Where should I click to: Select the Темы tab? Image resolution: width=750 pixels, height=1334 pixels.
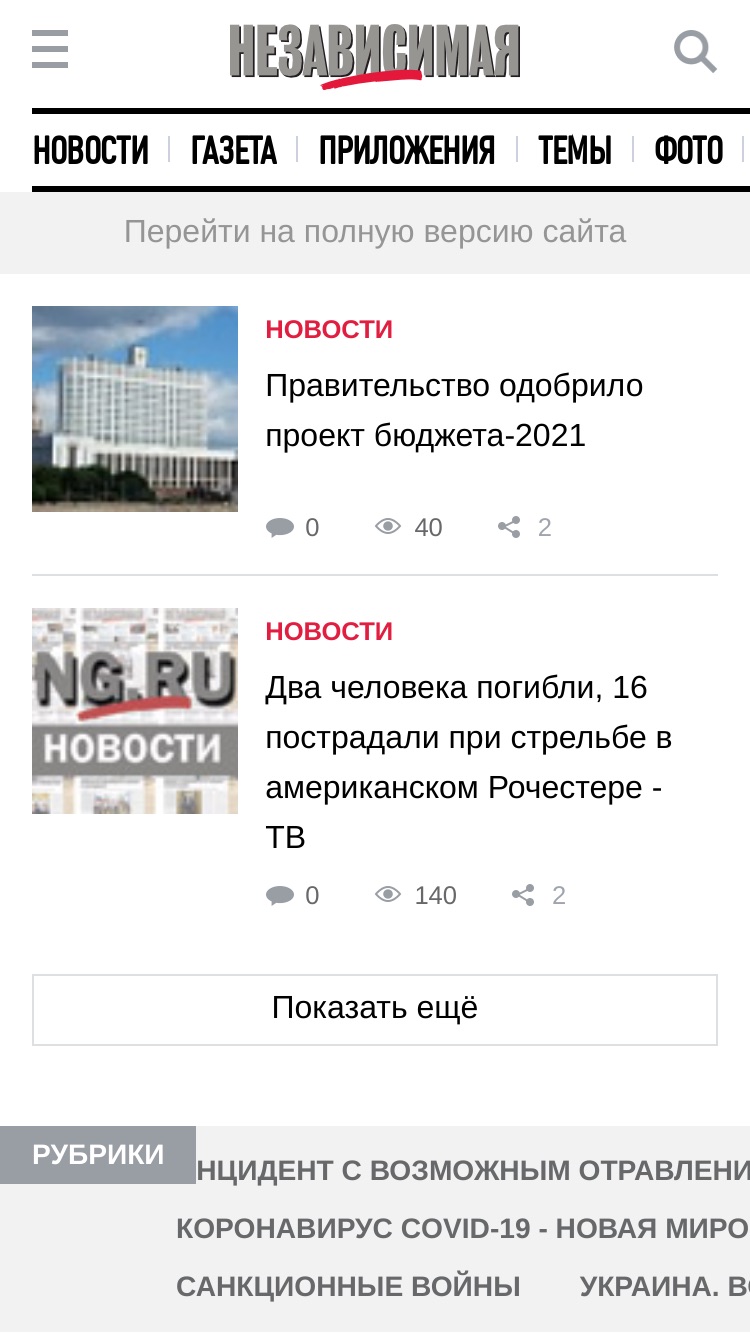[x=575, y=151]
